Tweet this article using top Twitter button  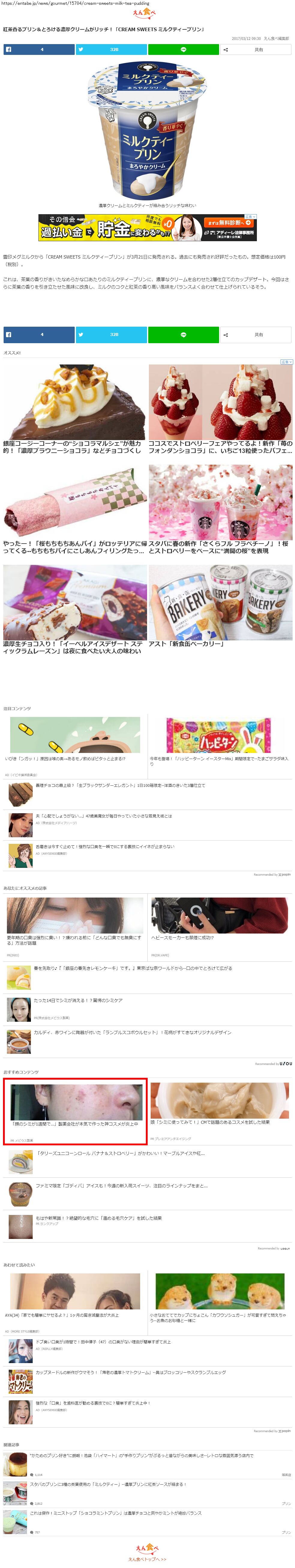[x=111, y=49]
